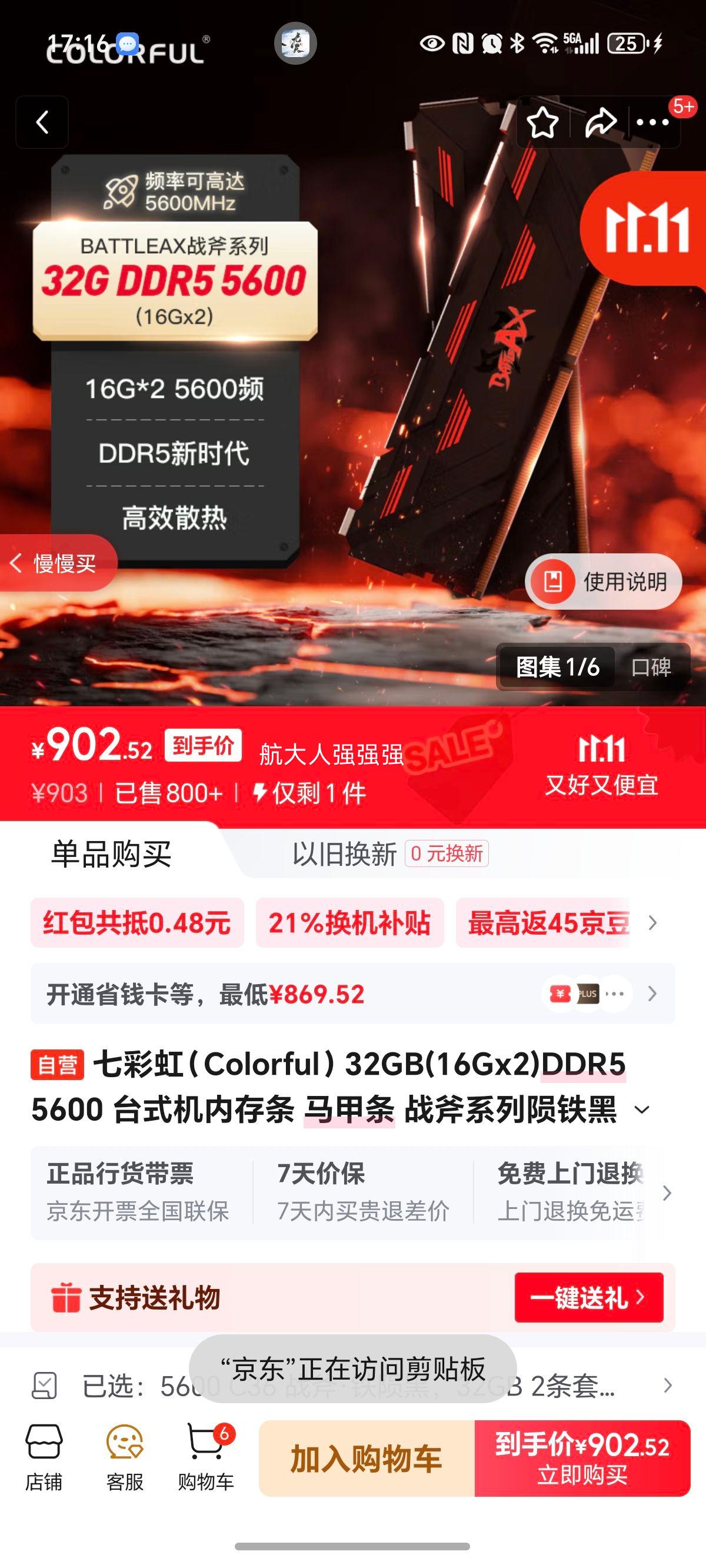Open the 慢慢买 price comparison tag
The image size is (706, 1568).
(x=56, y=563)
